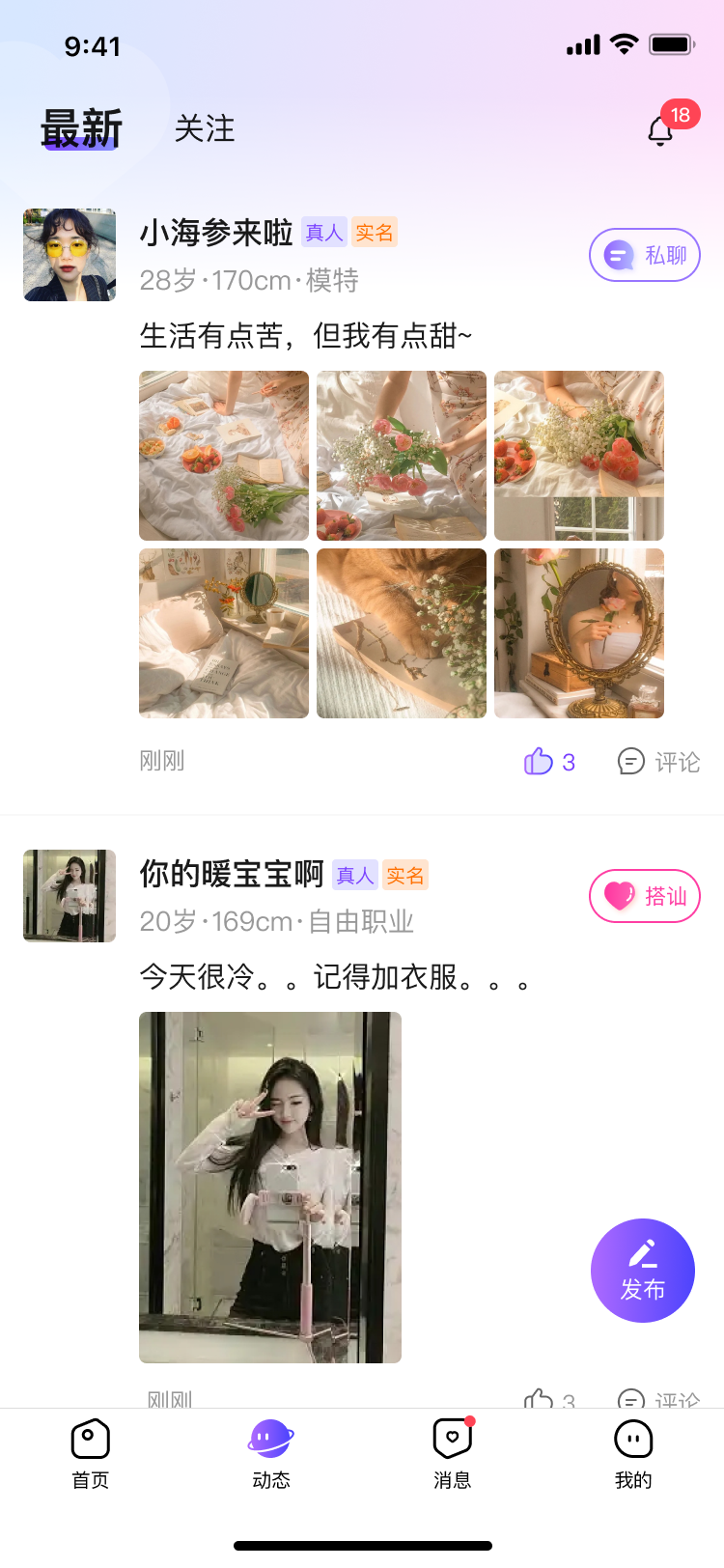Tap the 搭讪 heart button on 你的暖宝宝啊
This screenshot has height=1568, width=724.
(x=644, y=895)
